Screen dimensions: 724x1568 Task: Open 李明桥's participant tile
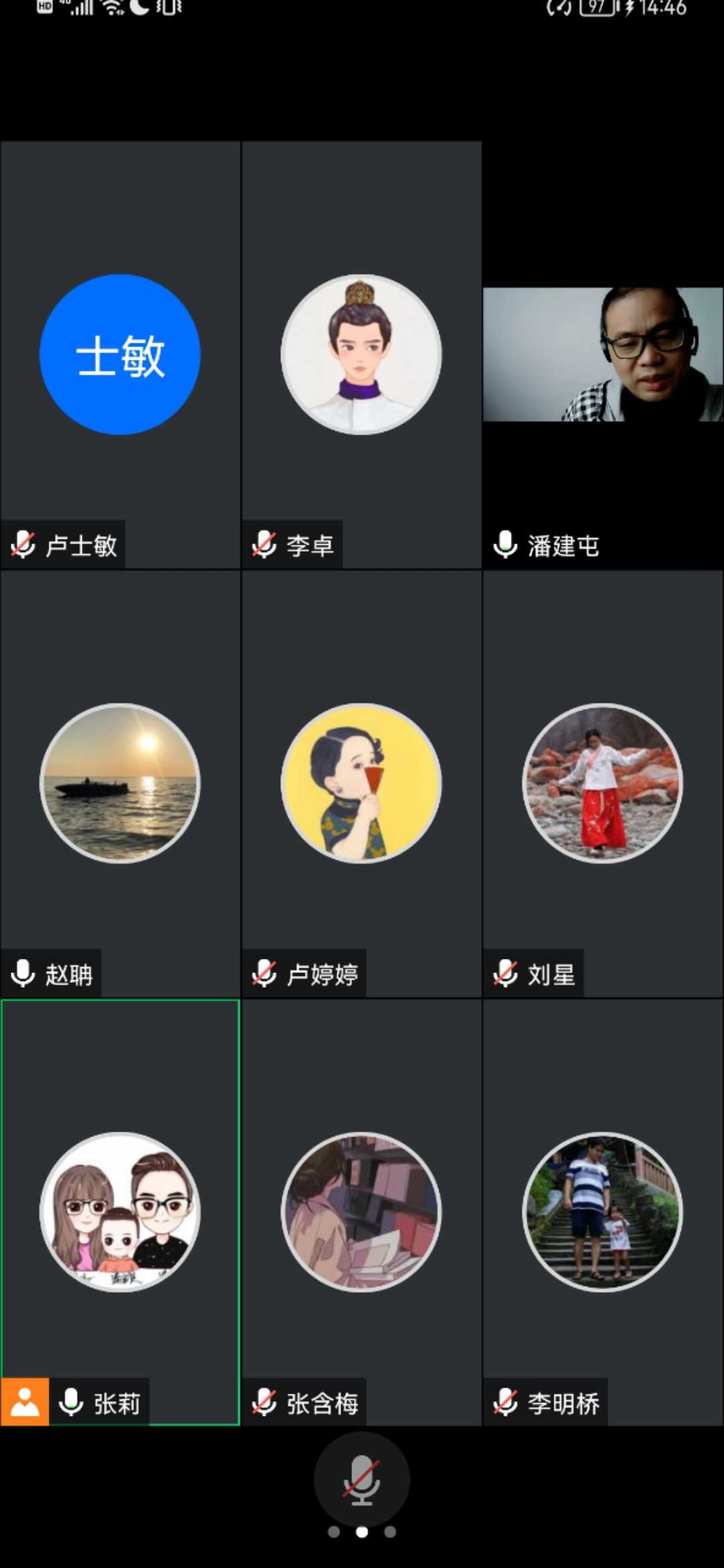coord(602,1212)
